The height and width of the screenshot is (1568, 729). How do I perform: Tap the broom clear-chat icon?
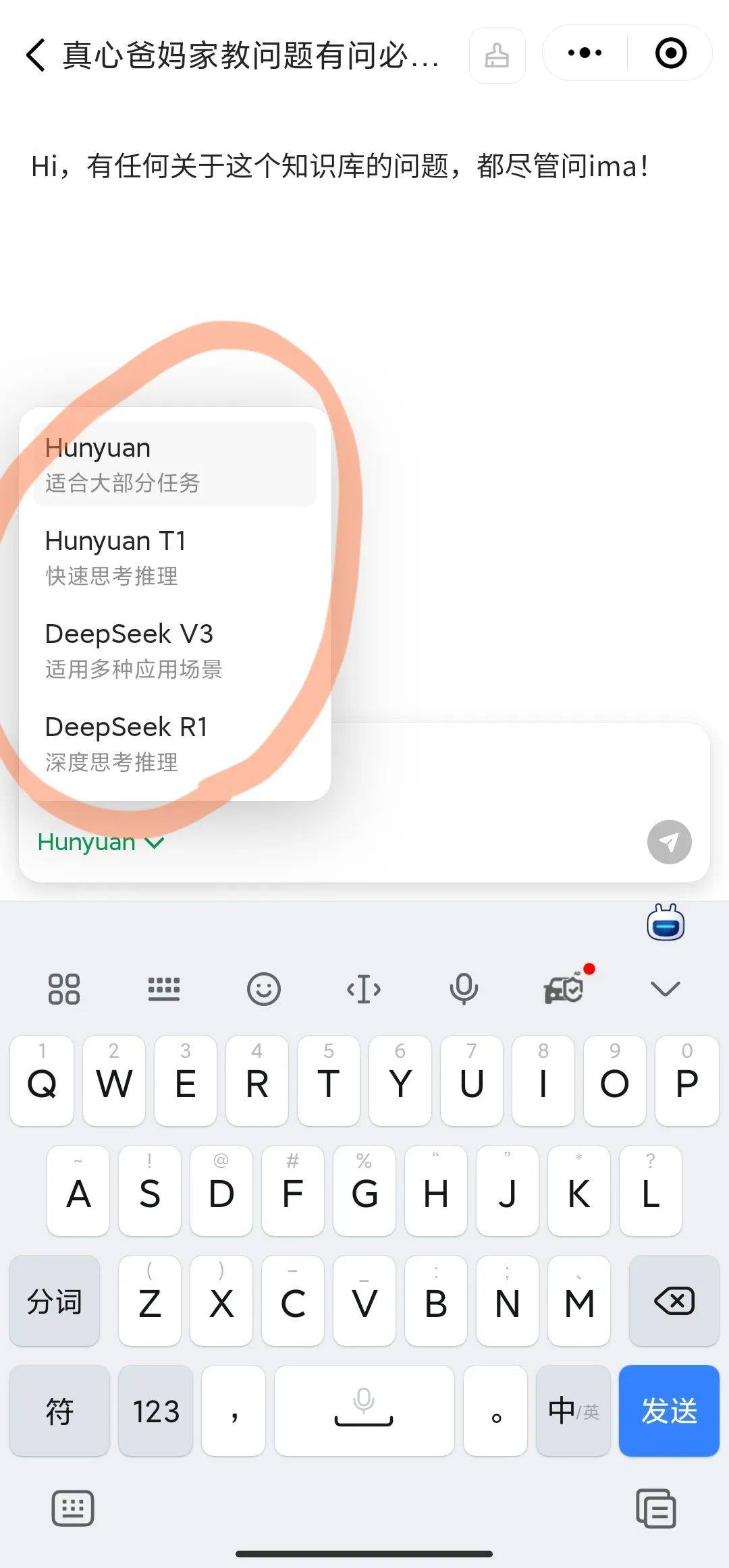pyautogui.click(x=497, y=55)
